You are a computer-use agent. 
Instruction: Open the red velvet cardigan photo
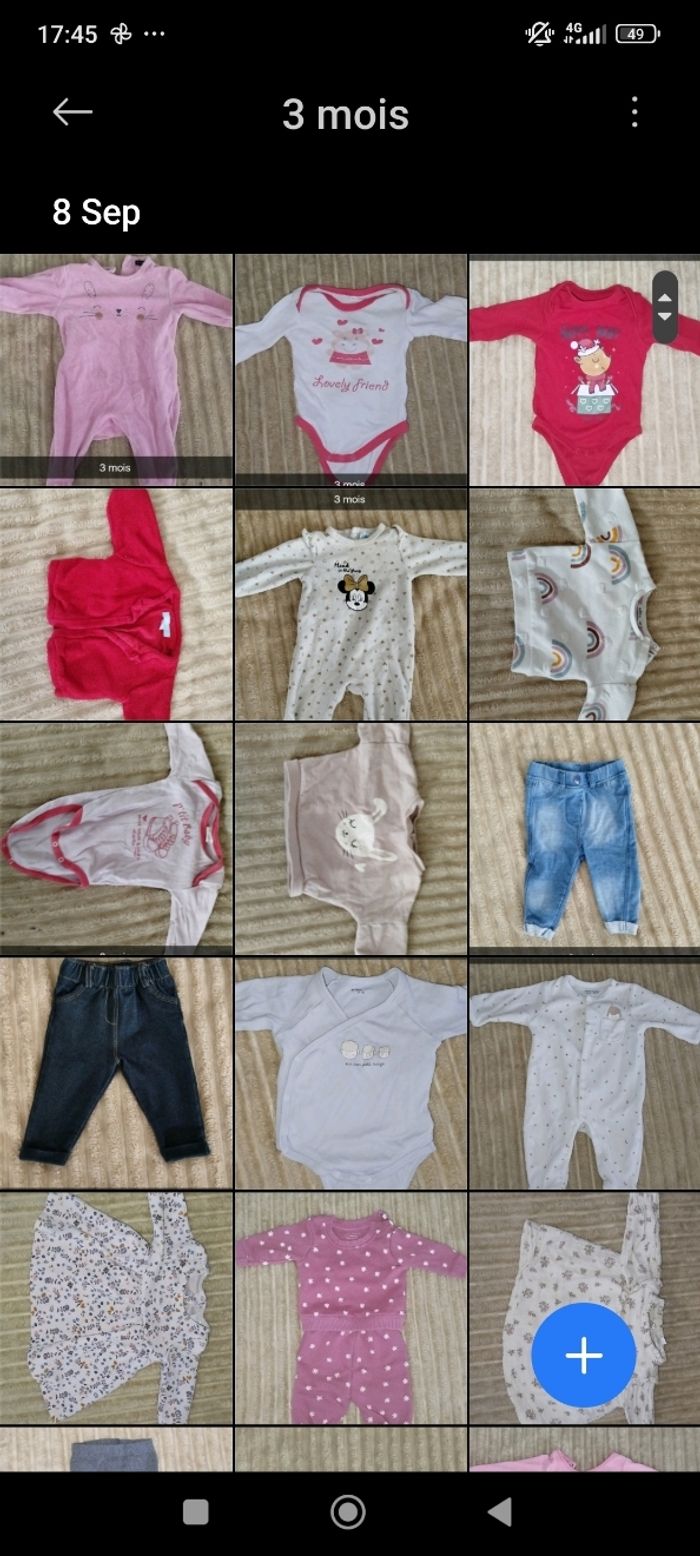(x=116, y=604)
